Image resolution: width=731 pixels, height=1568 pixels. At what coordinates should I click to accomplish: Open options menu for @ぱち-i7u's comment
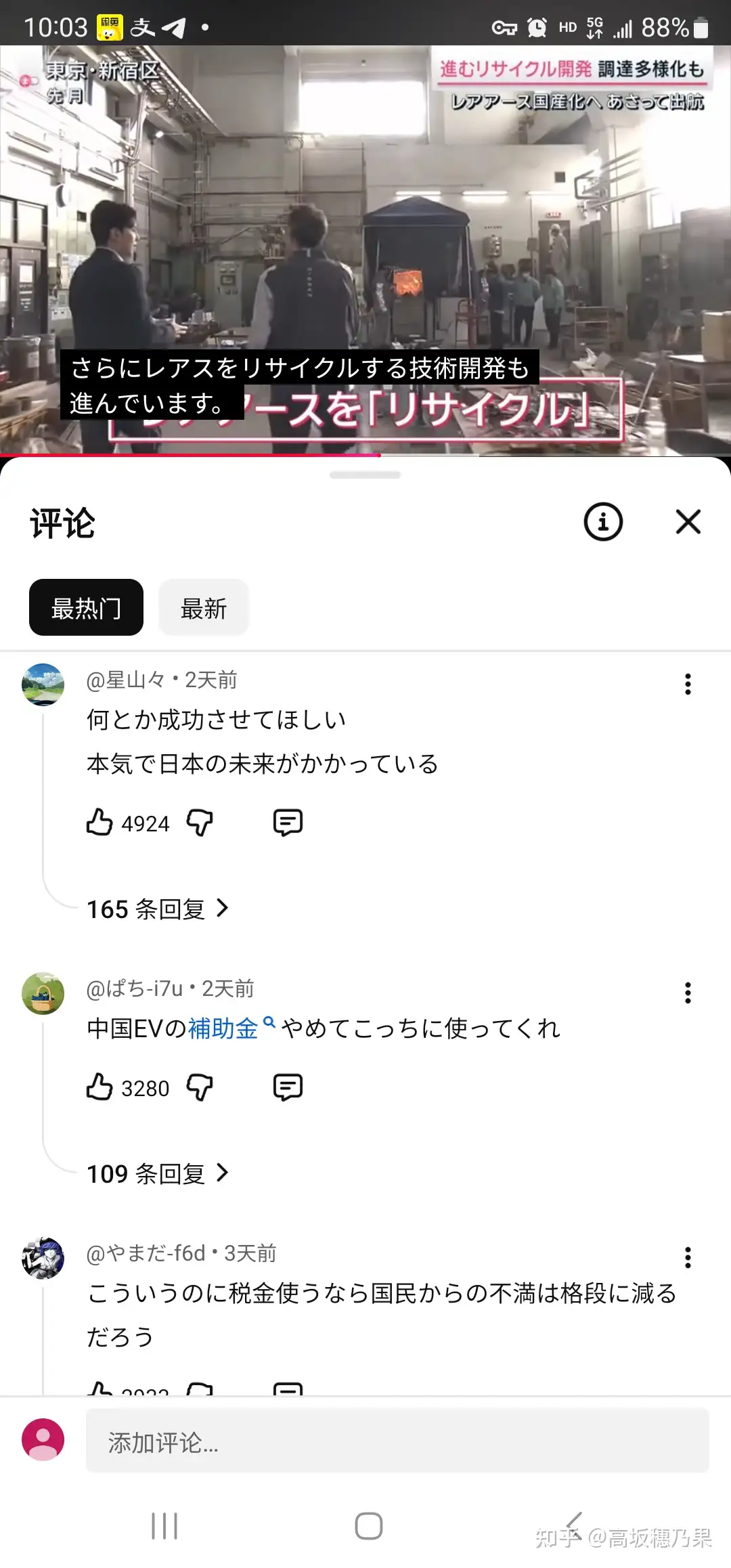click(x=688, y=993)
